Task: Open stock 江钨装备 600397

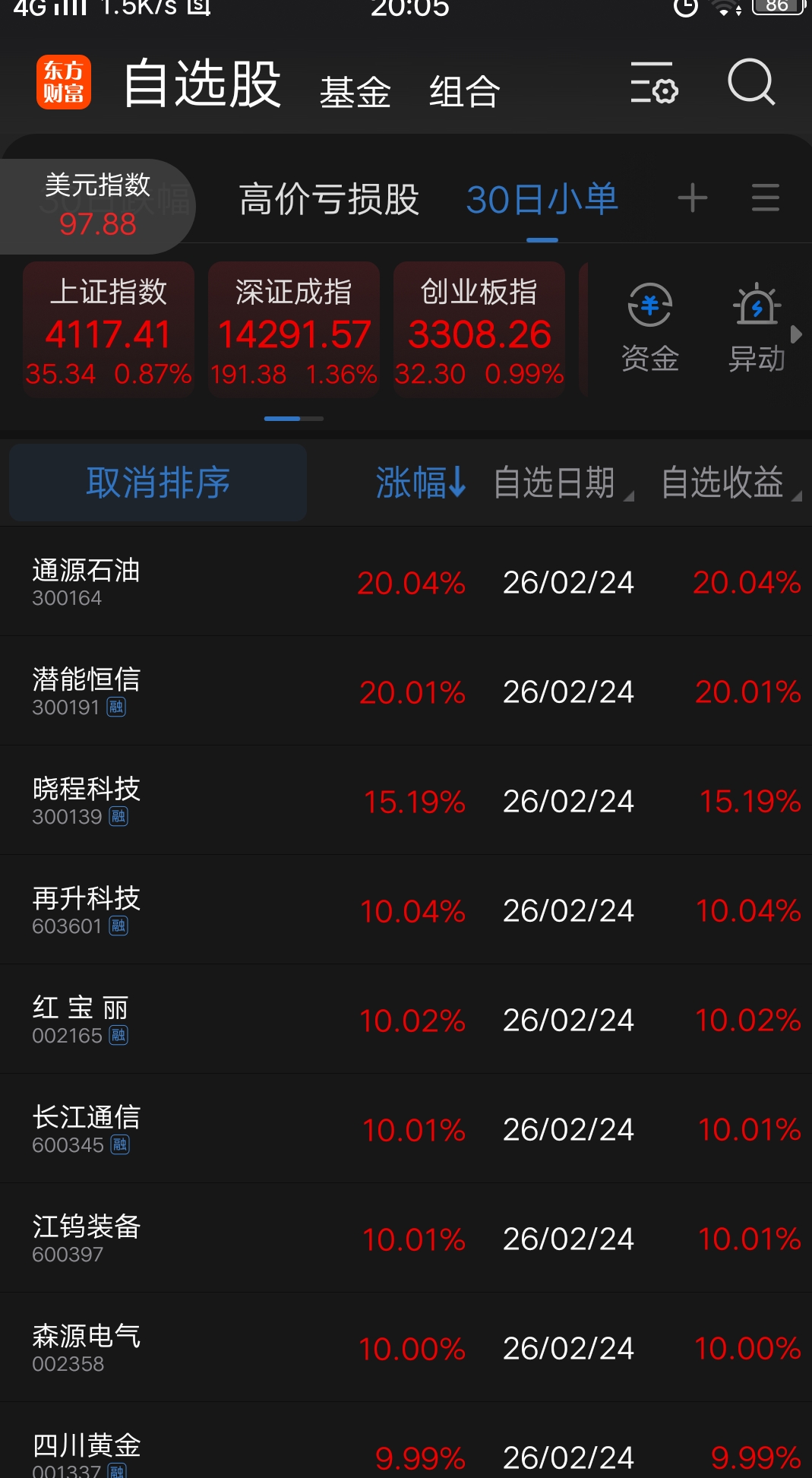Action: 86,1239
